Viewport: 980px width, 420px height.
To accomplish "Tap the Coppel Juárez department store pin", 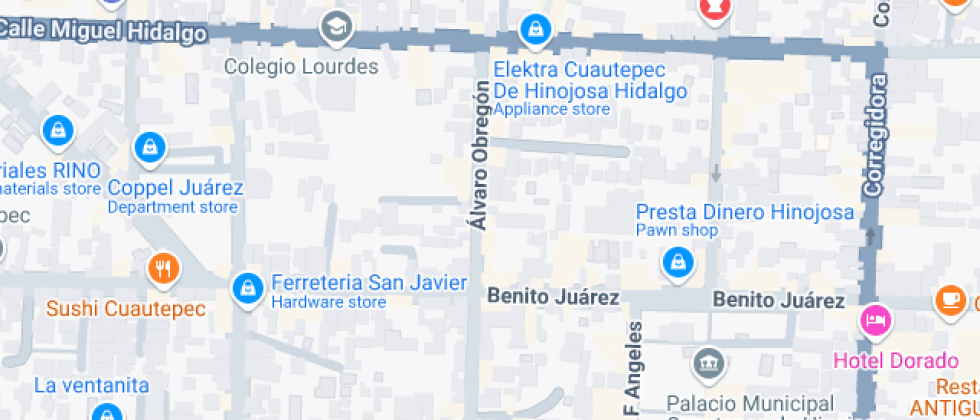I will 150,148.
